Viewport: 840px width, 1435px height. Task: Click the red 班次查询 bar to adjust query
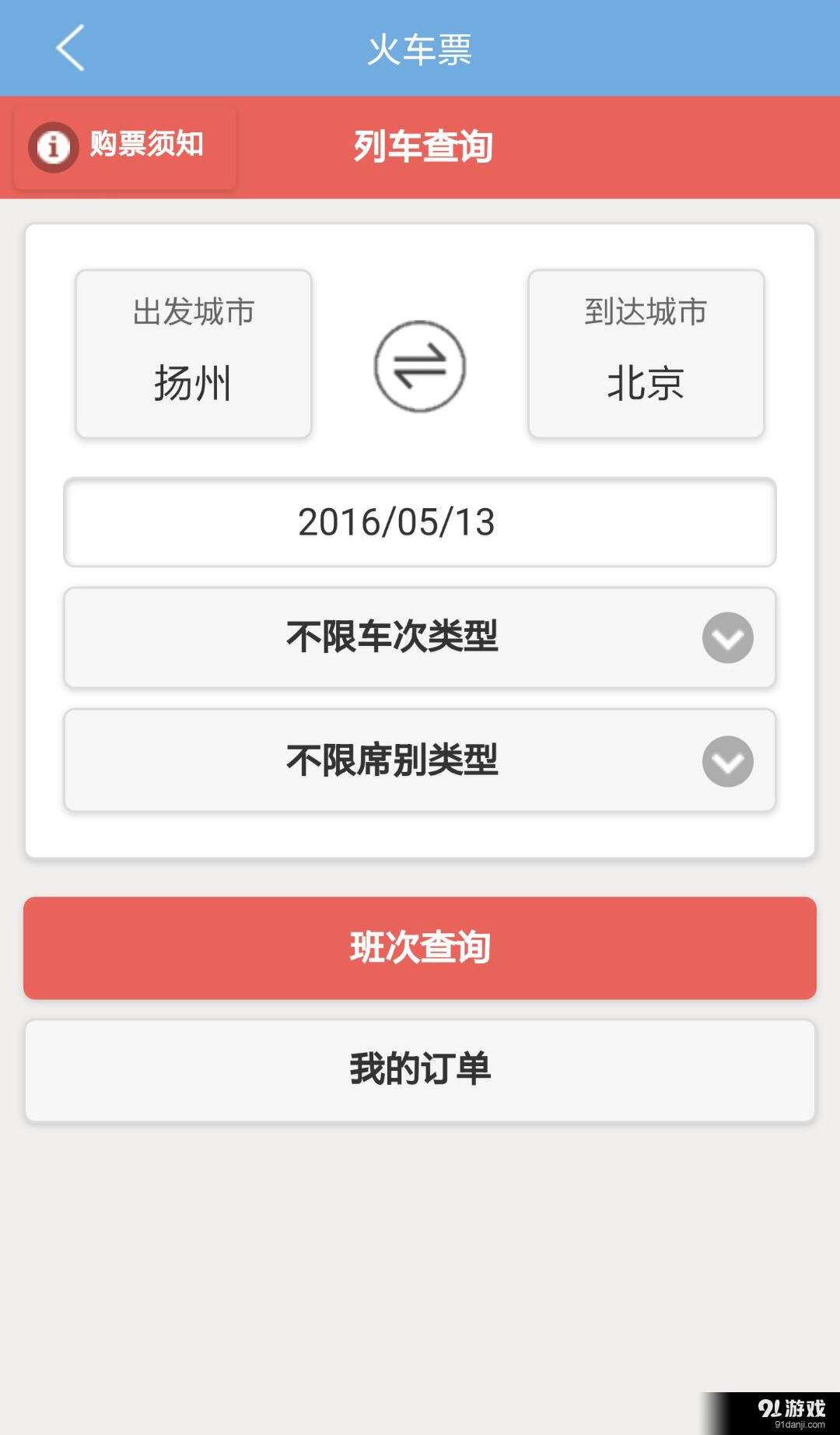click(x=420, y=948)
